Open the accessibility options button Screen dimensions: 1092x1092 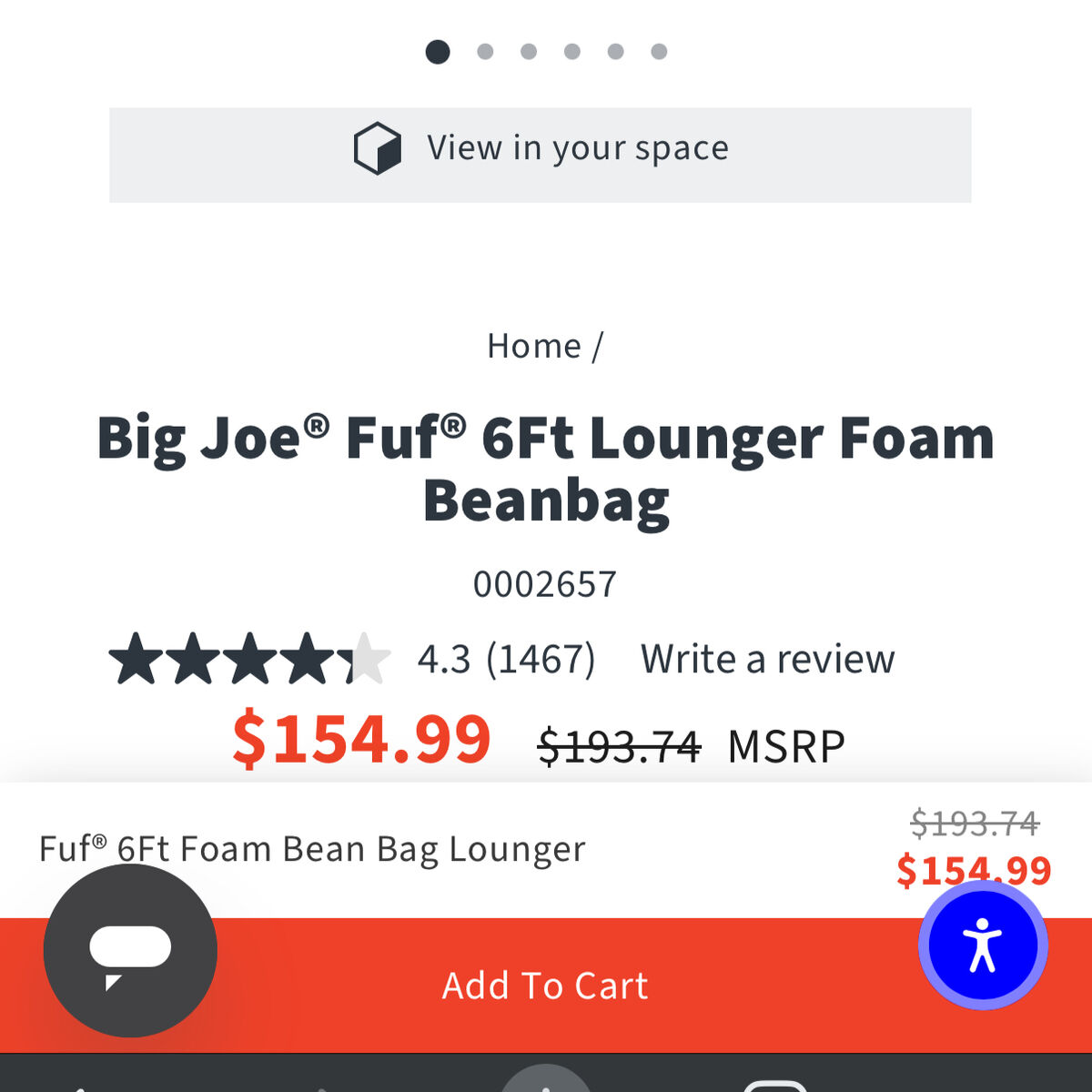click(x=983, y=945)
